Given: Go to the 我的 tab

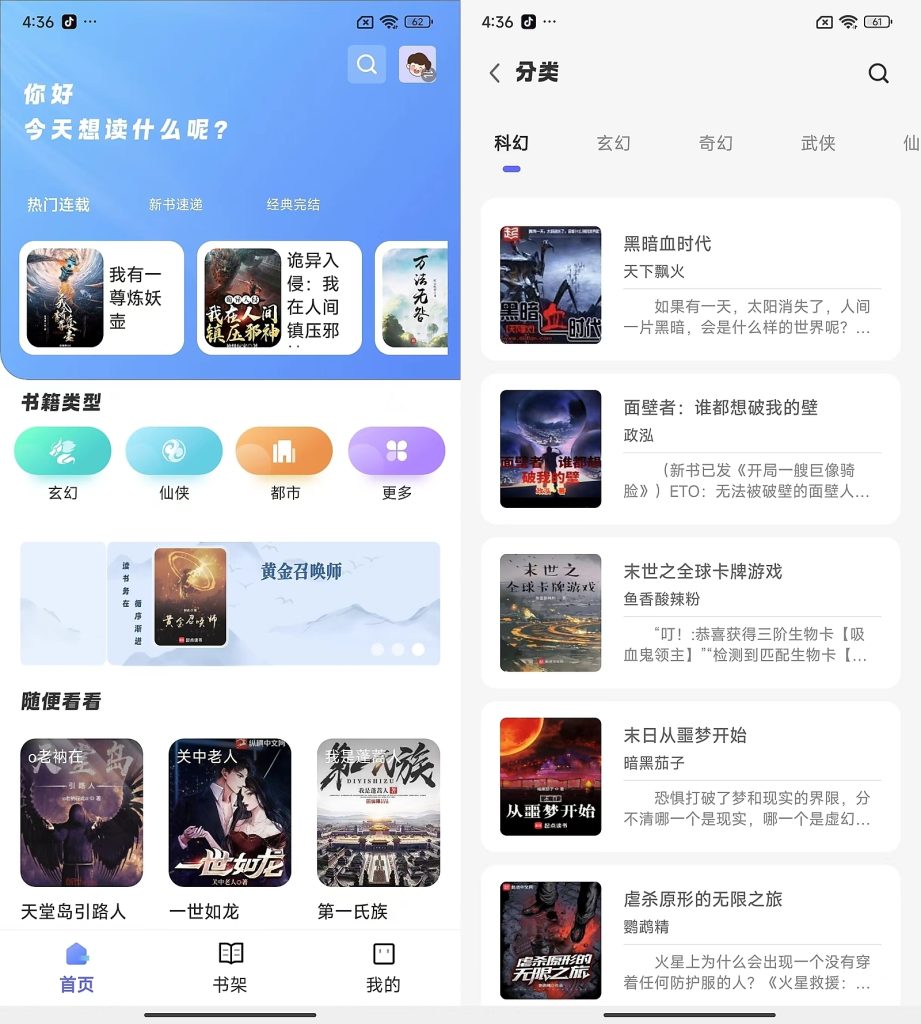Looking at the screenshot, I should pyautogui.click(x=383, y=967).
